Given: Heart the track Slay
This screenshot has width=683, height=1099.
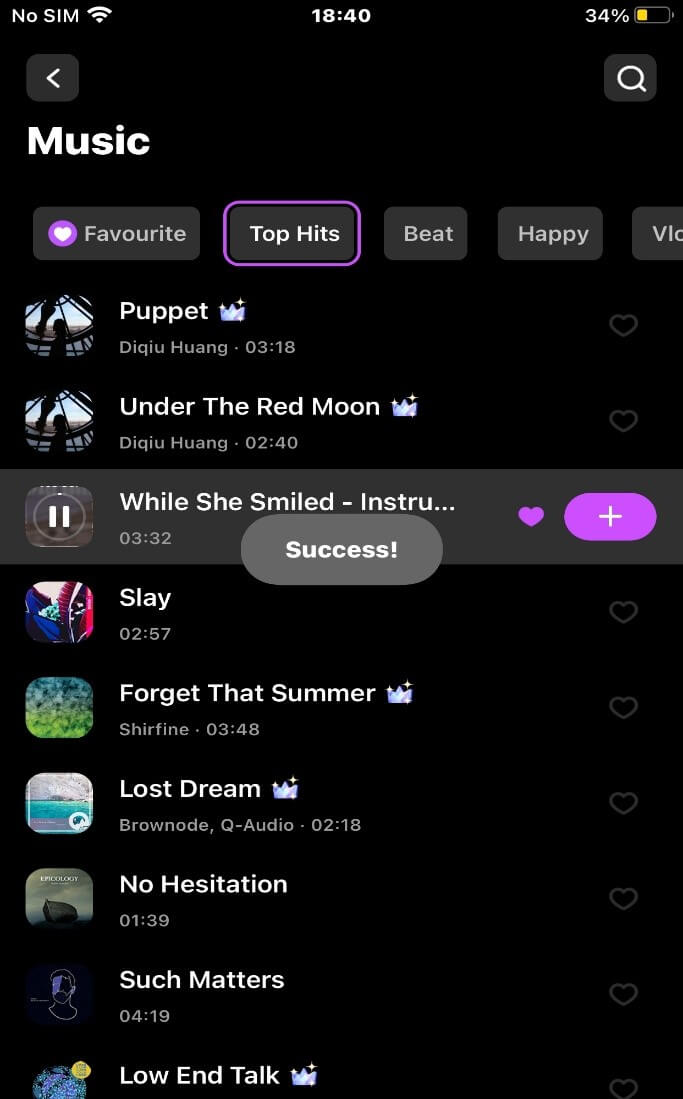Looking at the screenshot, I should coord(623,612).
